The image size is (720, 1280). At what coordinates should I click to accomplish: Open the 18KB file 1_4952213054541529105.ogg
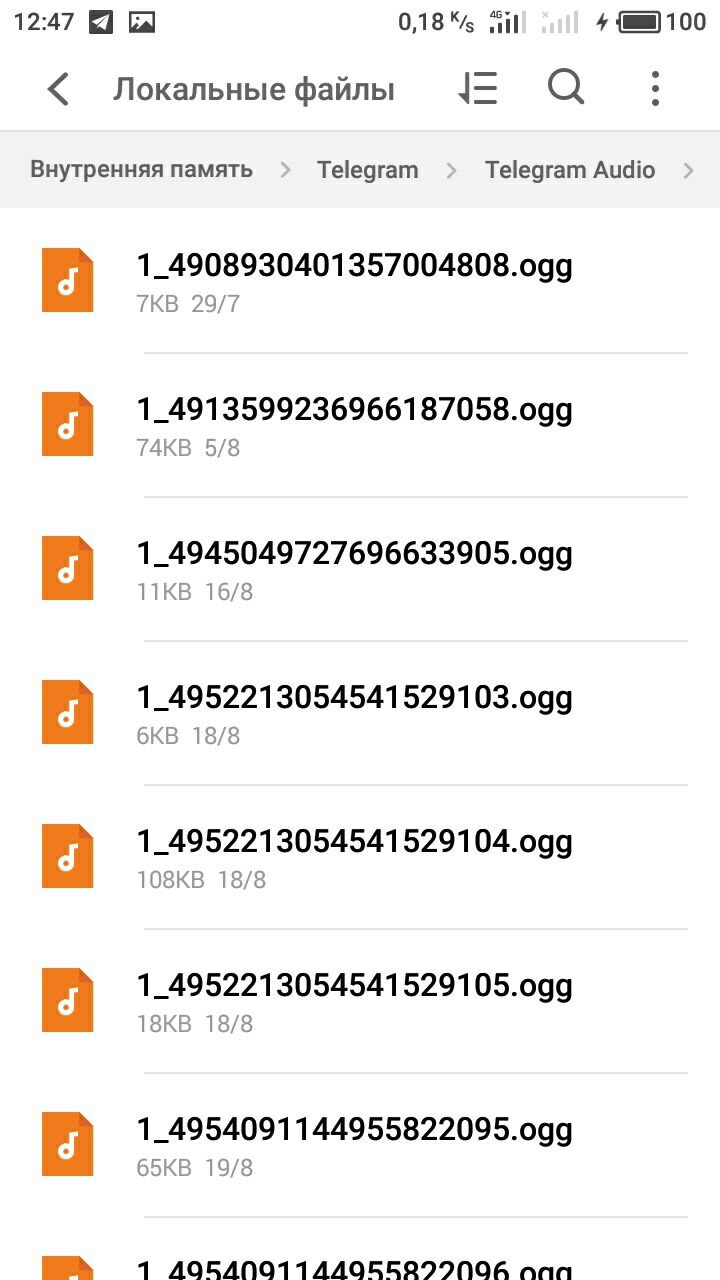point(355,1001)
